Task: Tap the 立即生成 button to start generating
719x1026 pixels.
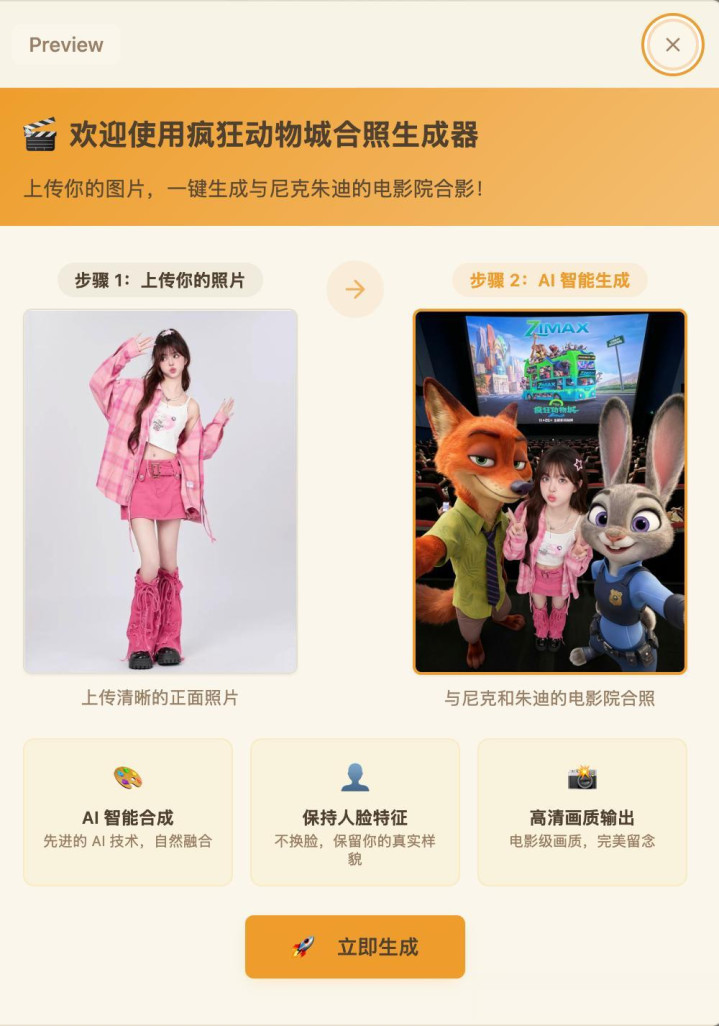Action: pos(355,946)
